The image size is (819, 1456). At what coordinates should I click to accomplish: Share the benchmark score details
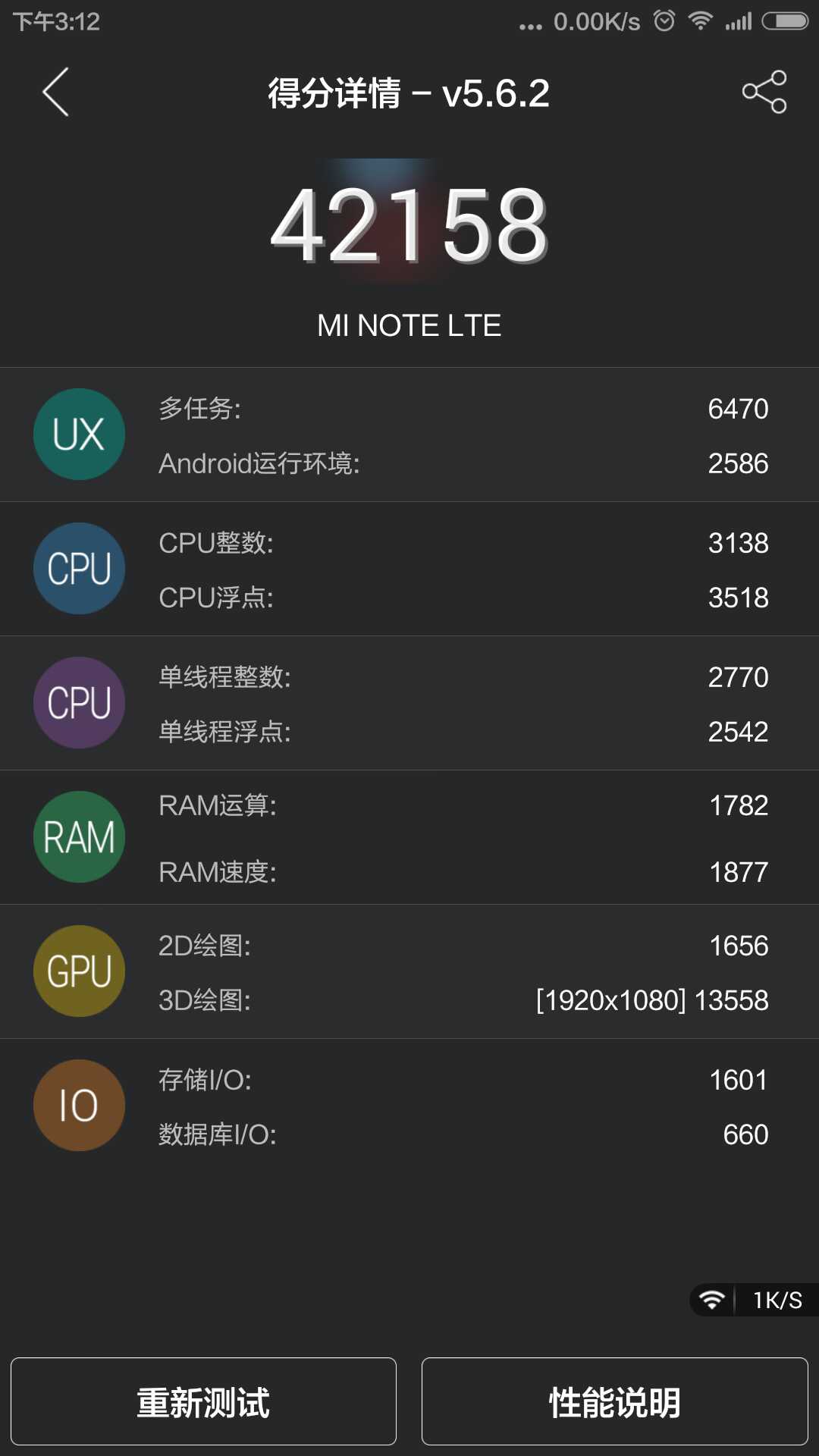[x=764, y=92]
